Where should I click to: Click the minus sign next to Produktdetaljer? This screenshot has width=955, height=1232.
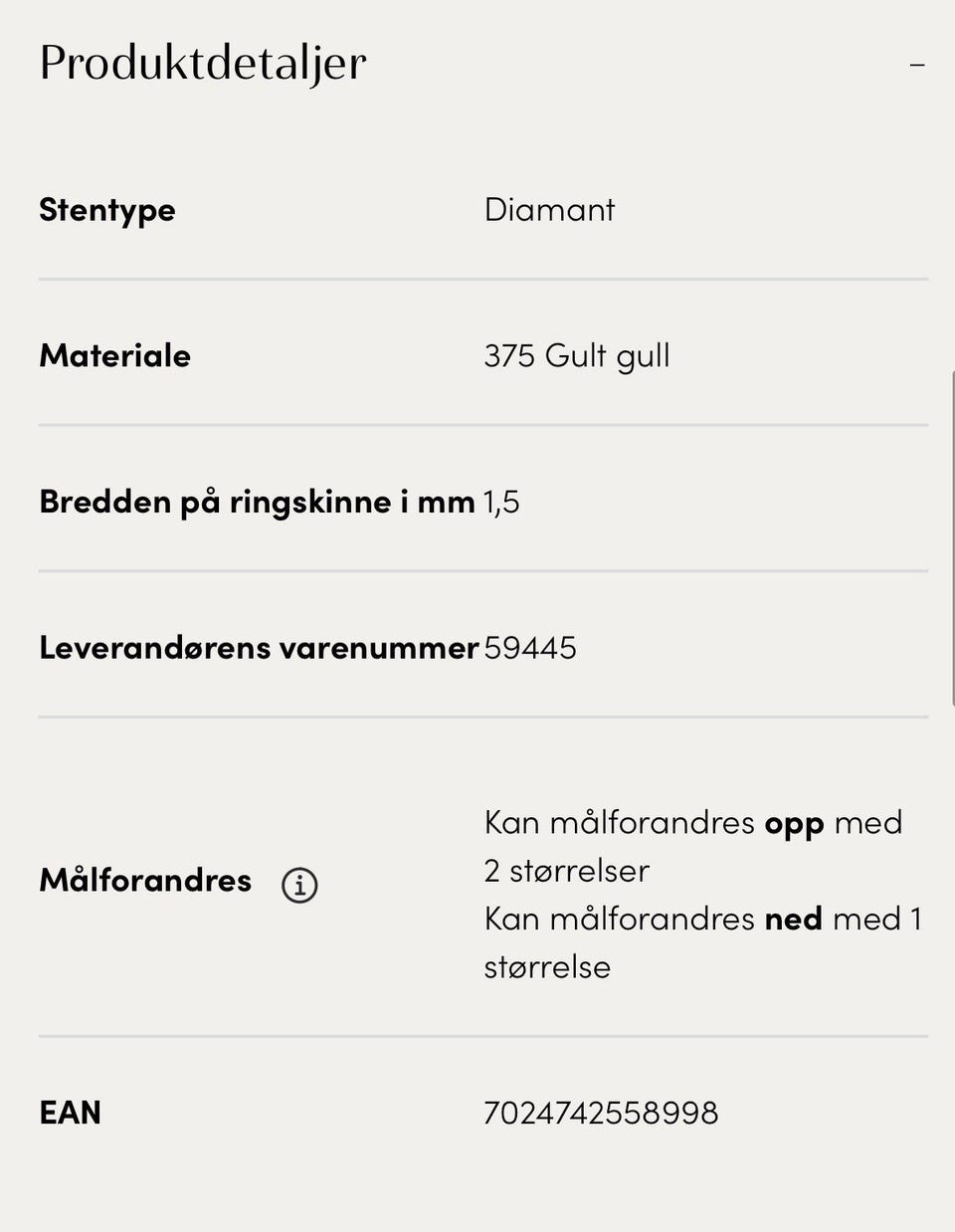(x=917, y=64)
